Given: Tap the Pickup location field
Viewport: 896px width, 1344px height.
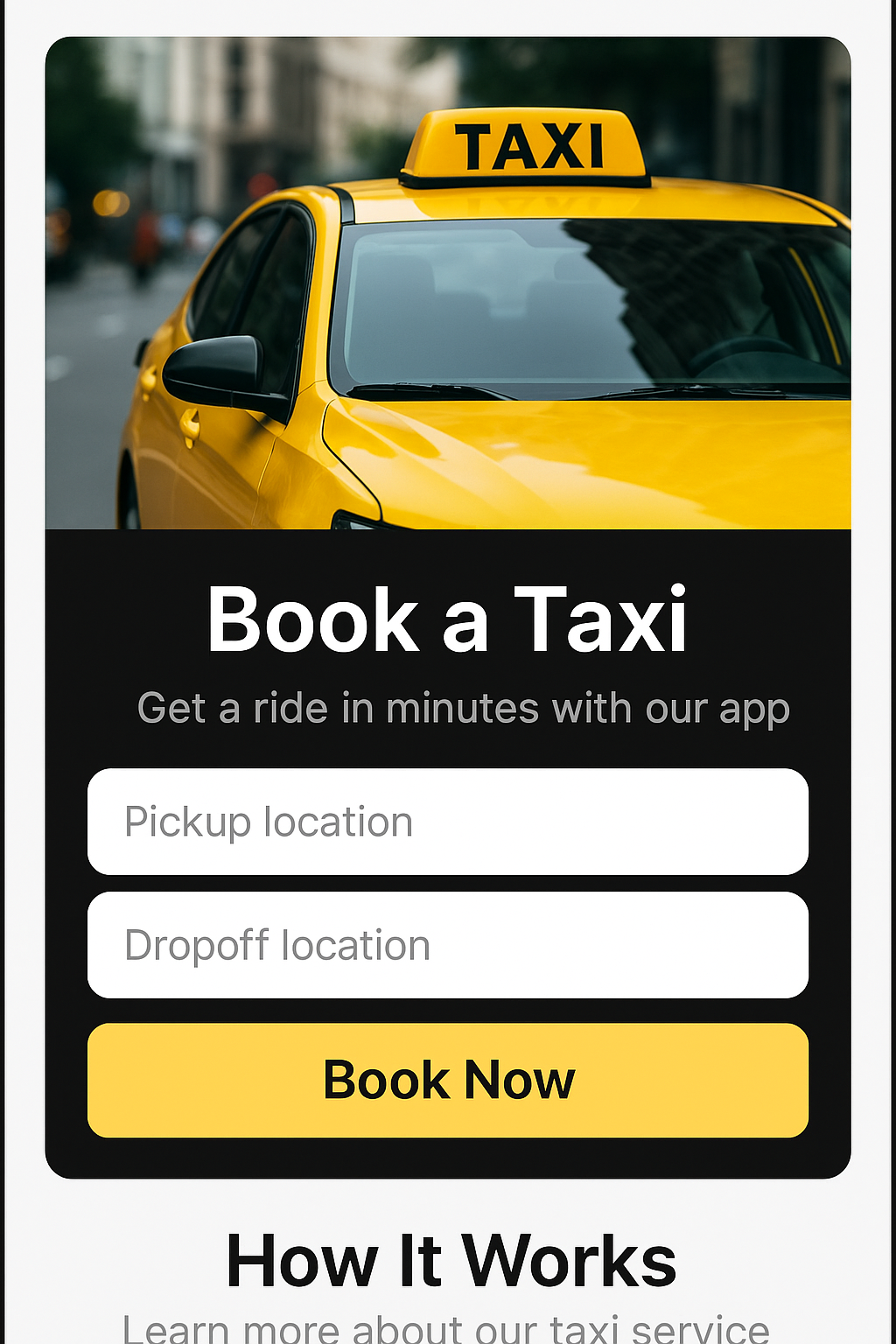Looking at the screenshot, I should pos(447,822).
